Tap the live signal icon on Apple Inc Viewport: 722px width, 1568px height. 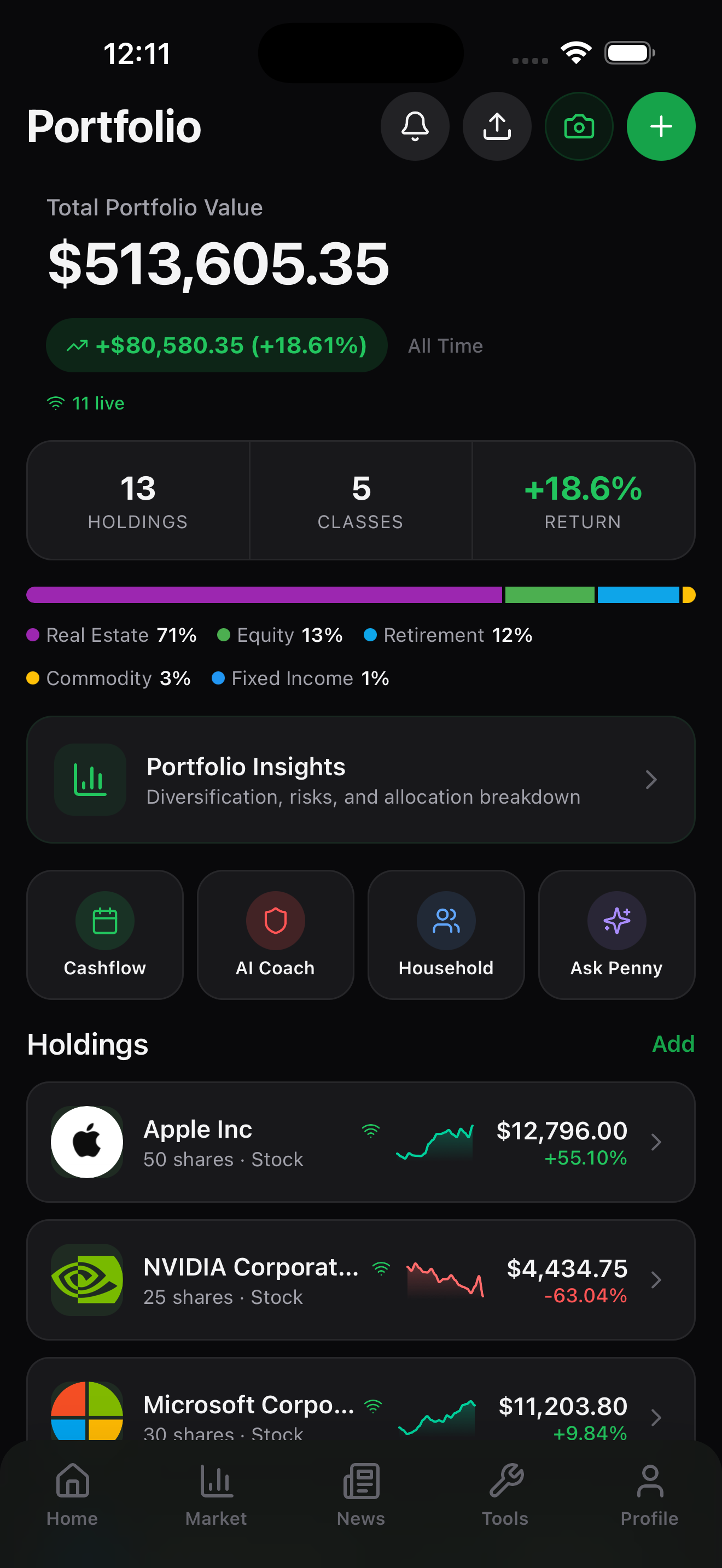click(371, 1131)
